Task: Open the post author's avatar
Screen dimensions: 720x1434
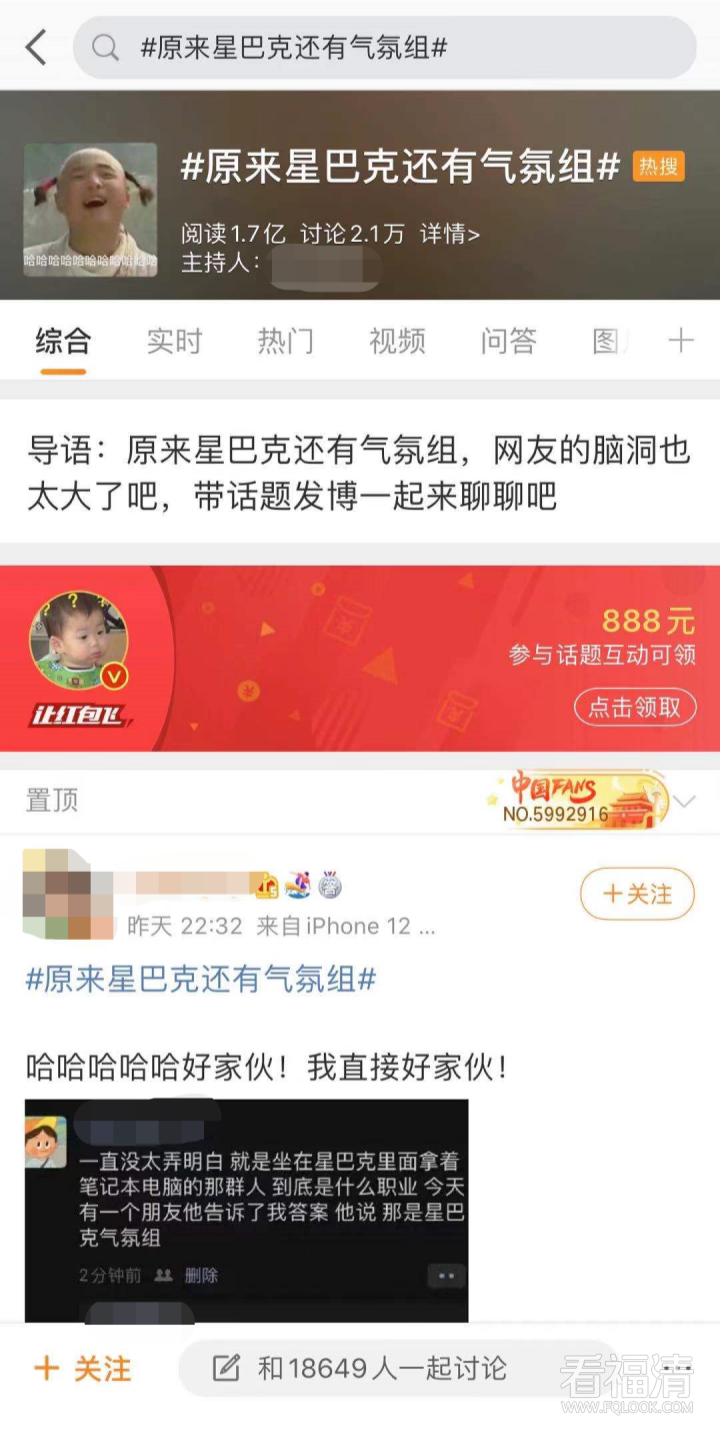Action: (68, 893)
